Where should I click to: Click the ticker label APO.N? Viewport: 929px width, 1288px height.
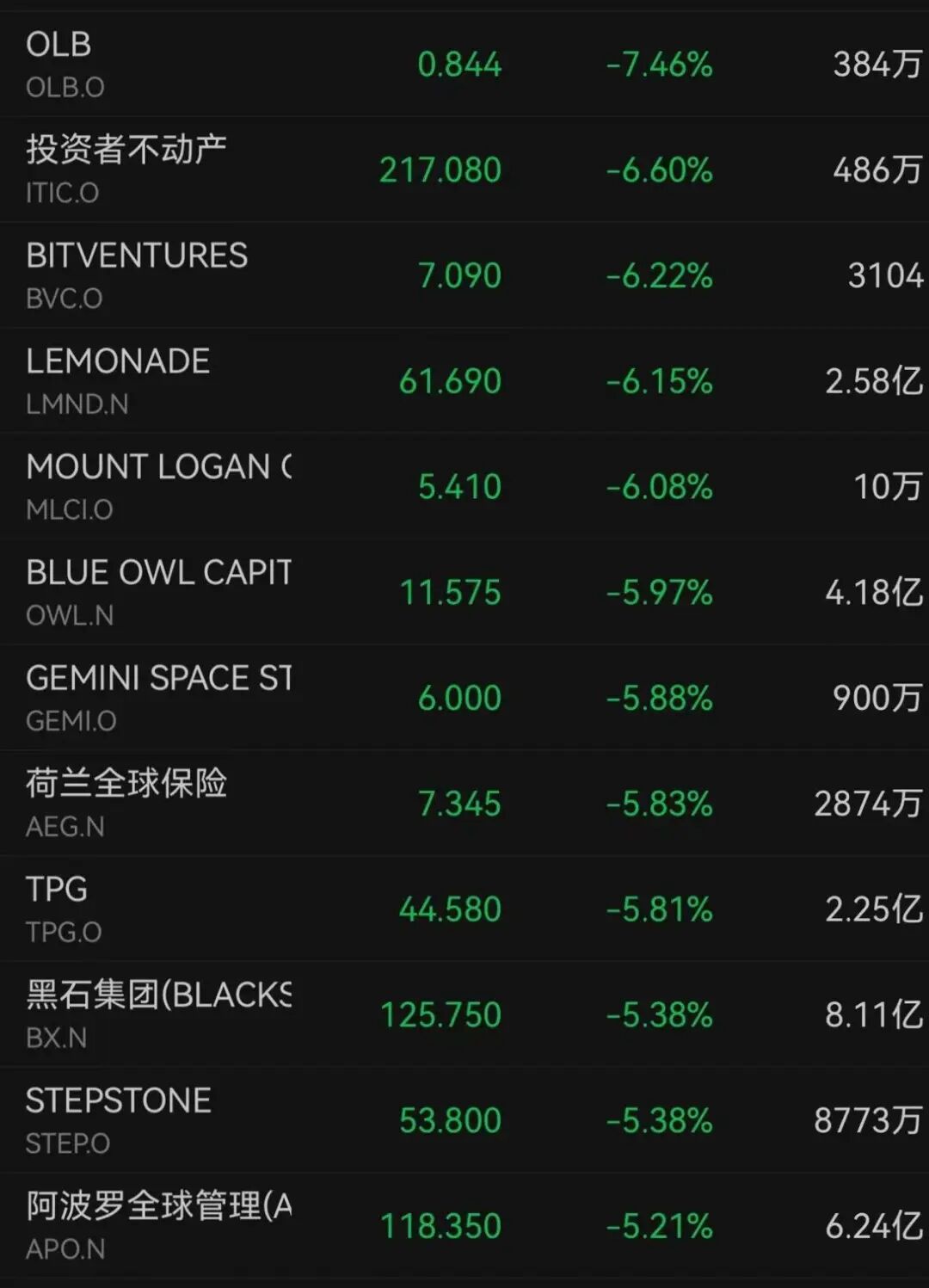click(63, 1249)
